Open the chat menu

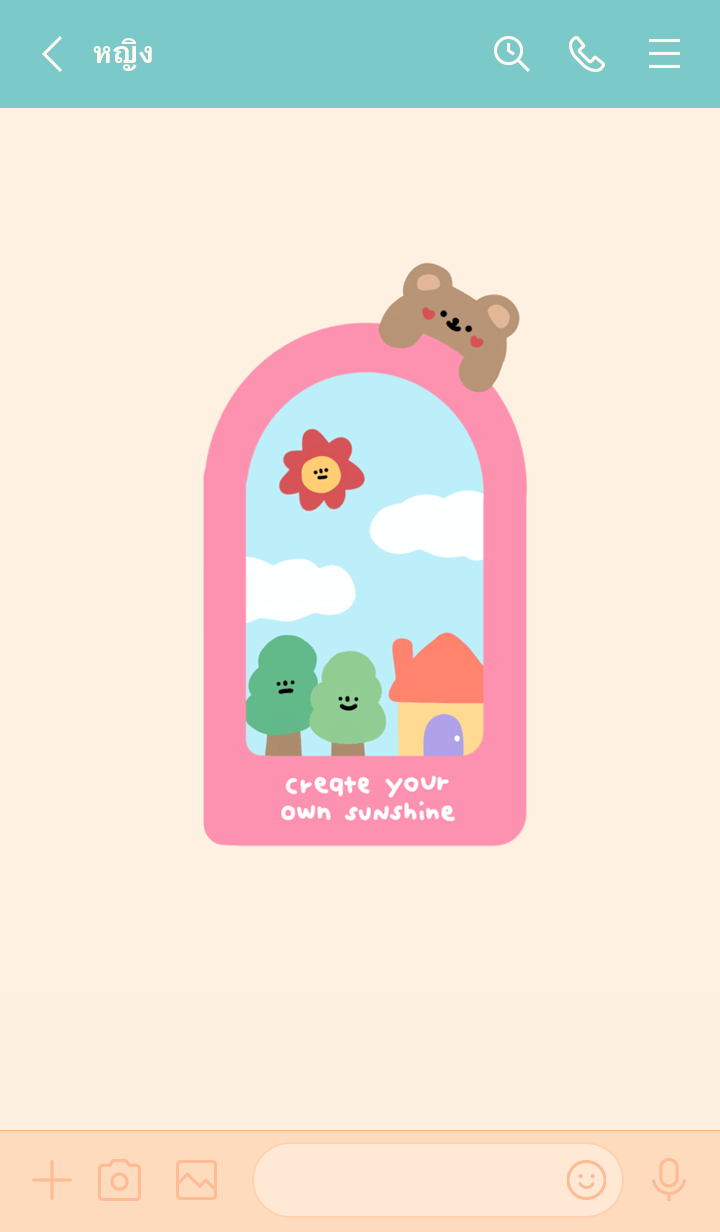(x=664, y=54)
